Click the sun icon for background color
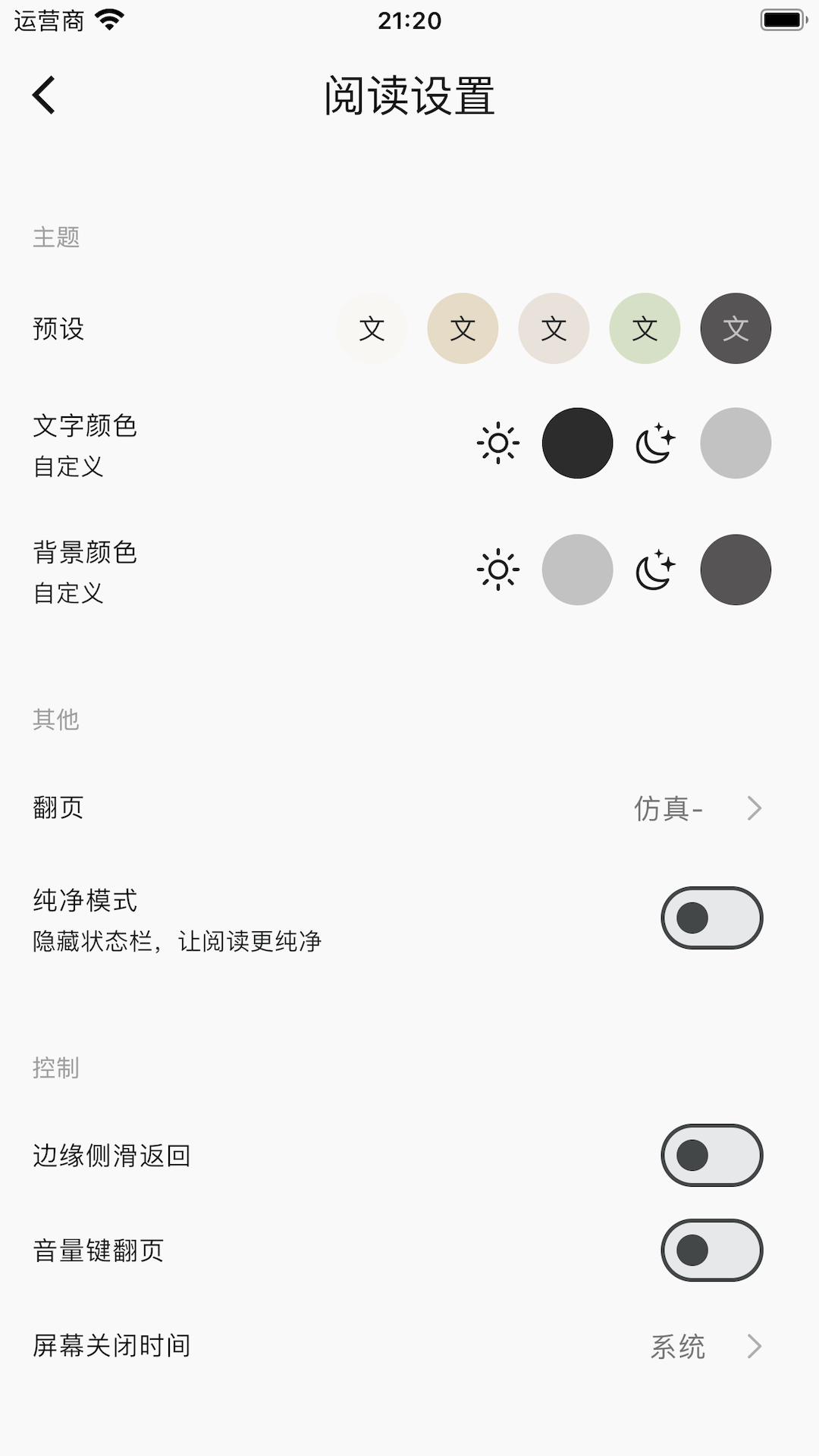819x1456 pixels. [x=499, y=570]
